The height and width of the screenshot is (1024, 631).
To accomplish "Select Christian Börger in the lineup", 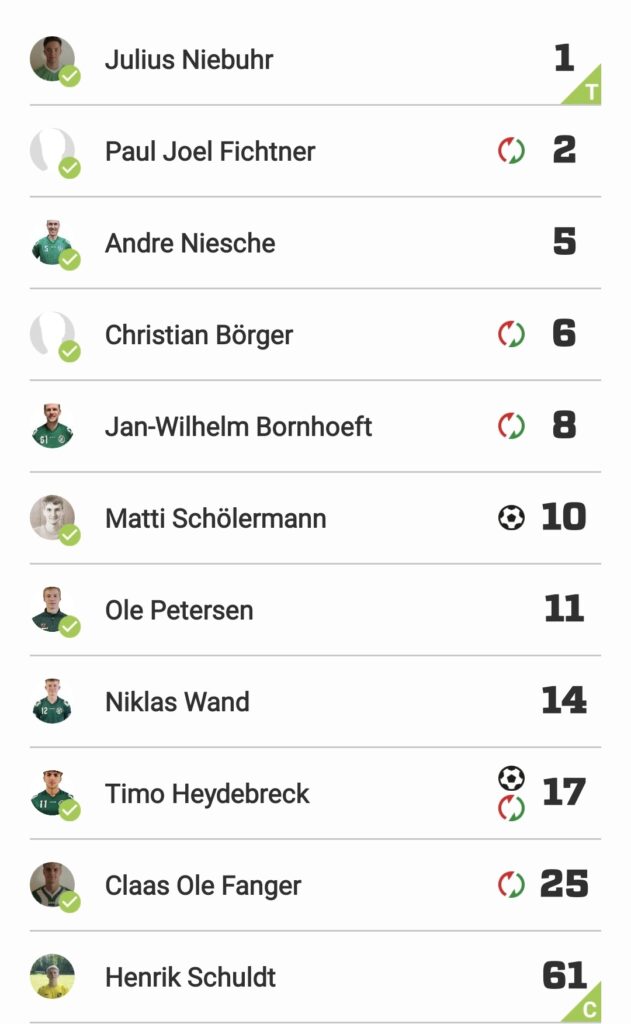I will (316, 334).
